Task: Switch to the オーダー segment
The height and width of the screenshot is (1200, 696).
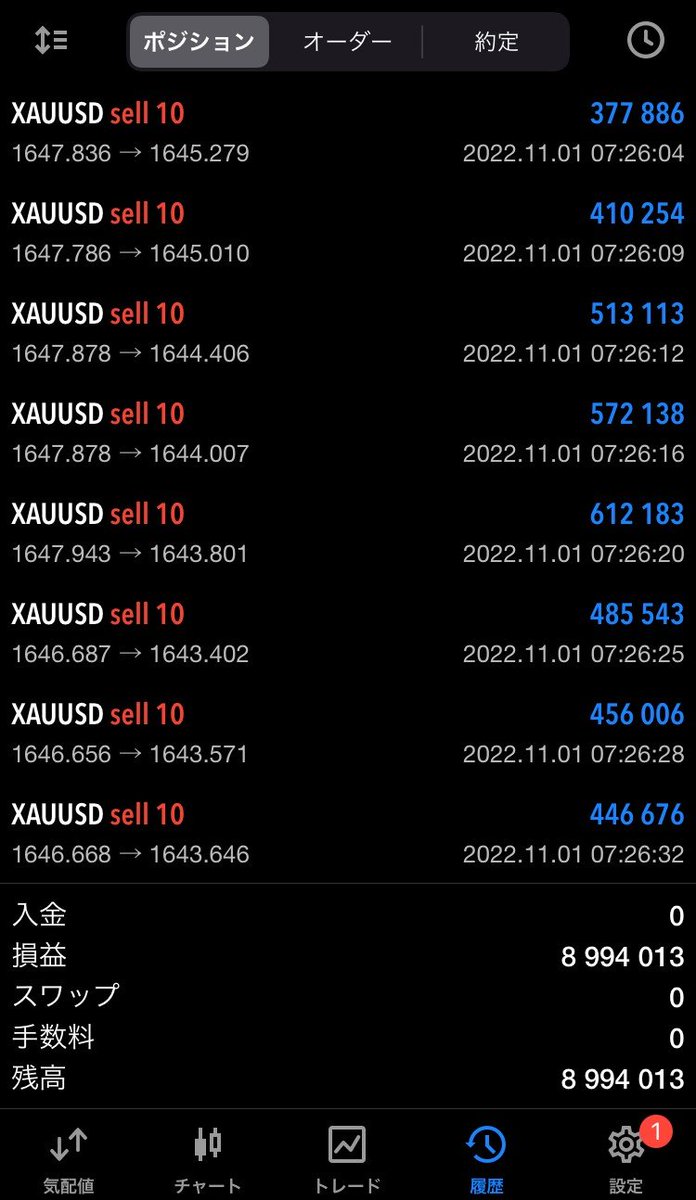Action: (x=347, y=42)
